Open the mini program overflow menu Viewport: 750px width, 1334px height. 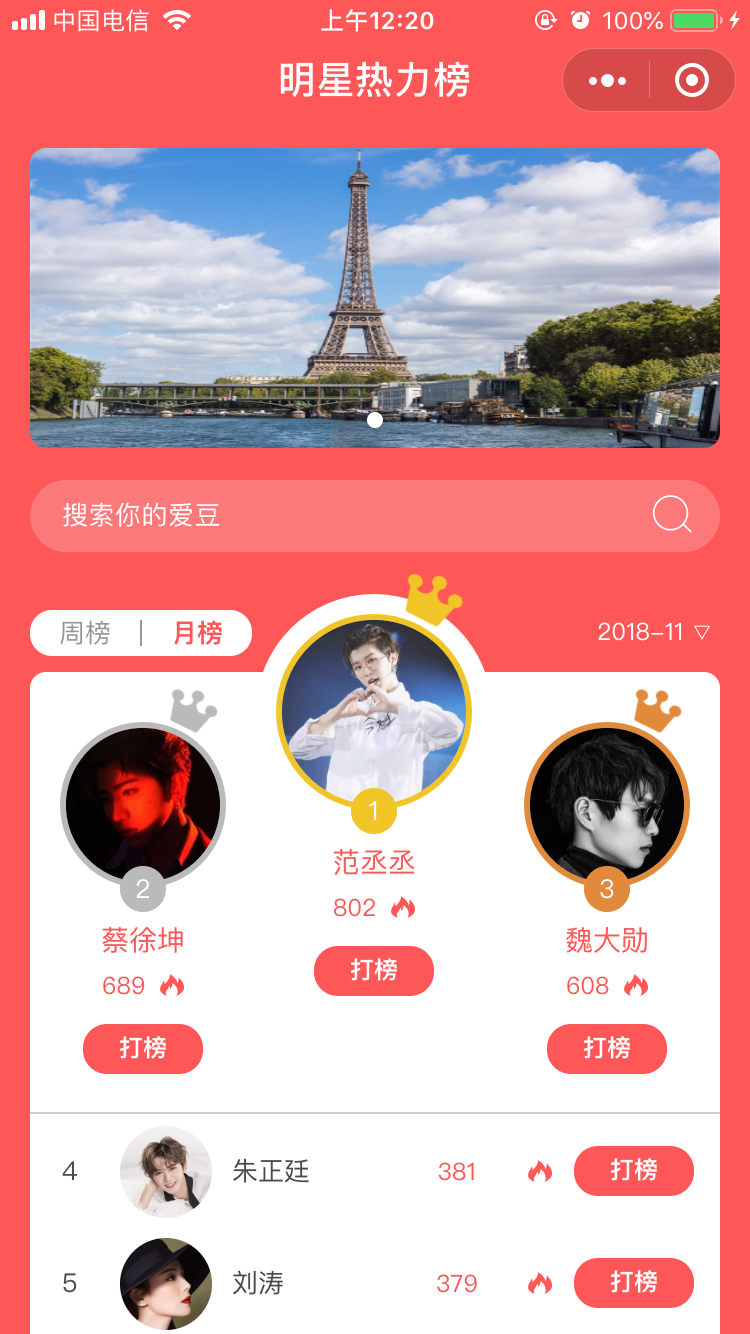point(607,81)
